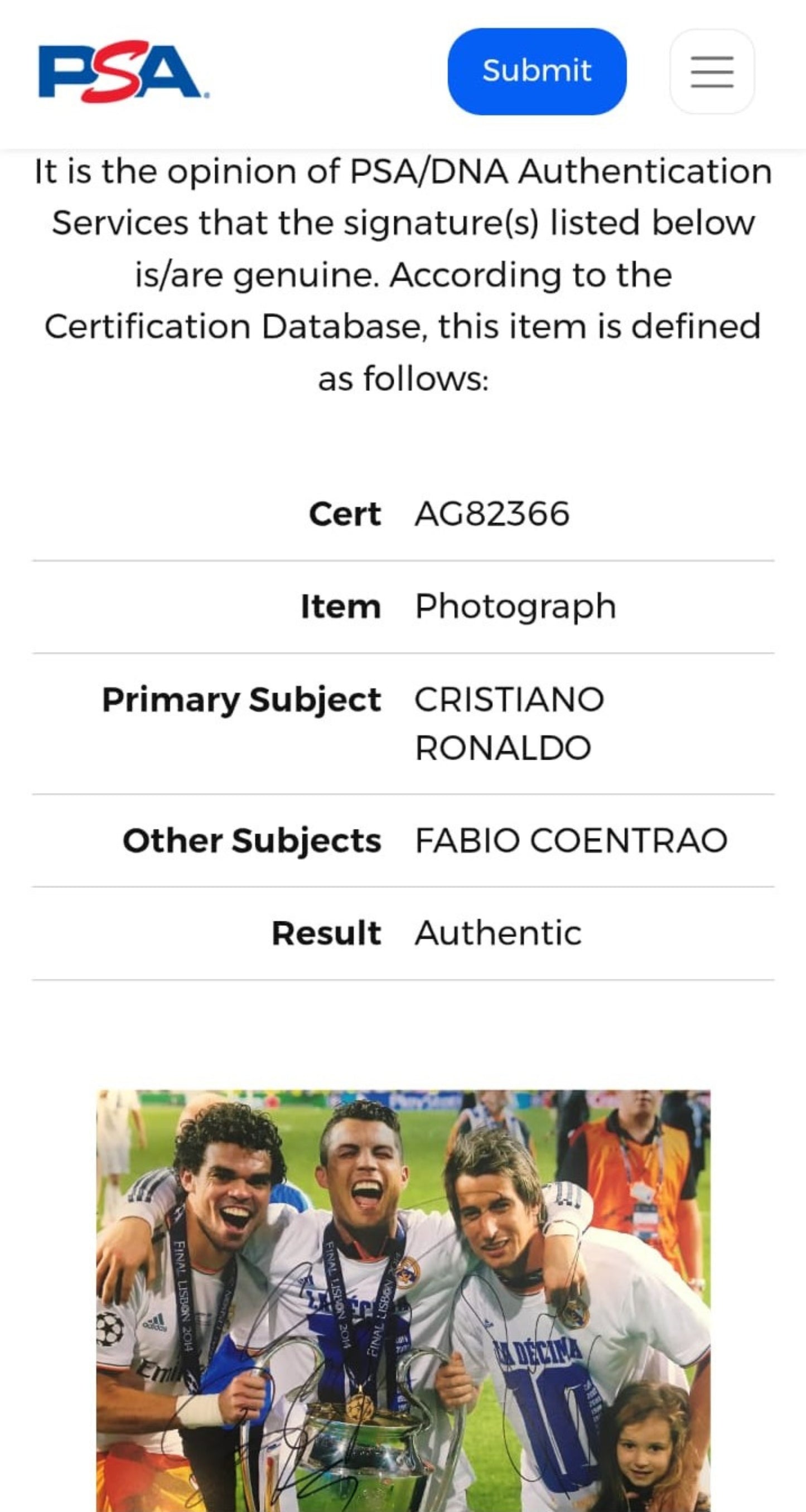
Task: Open the hamburger navigation menu
Action: [x=712, y=71]
